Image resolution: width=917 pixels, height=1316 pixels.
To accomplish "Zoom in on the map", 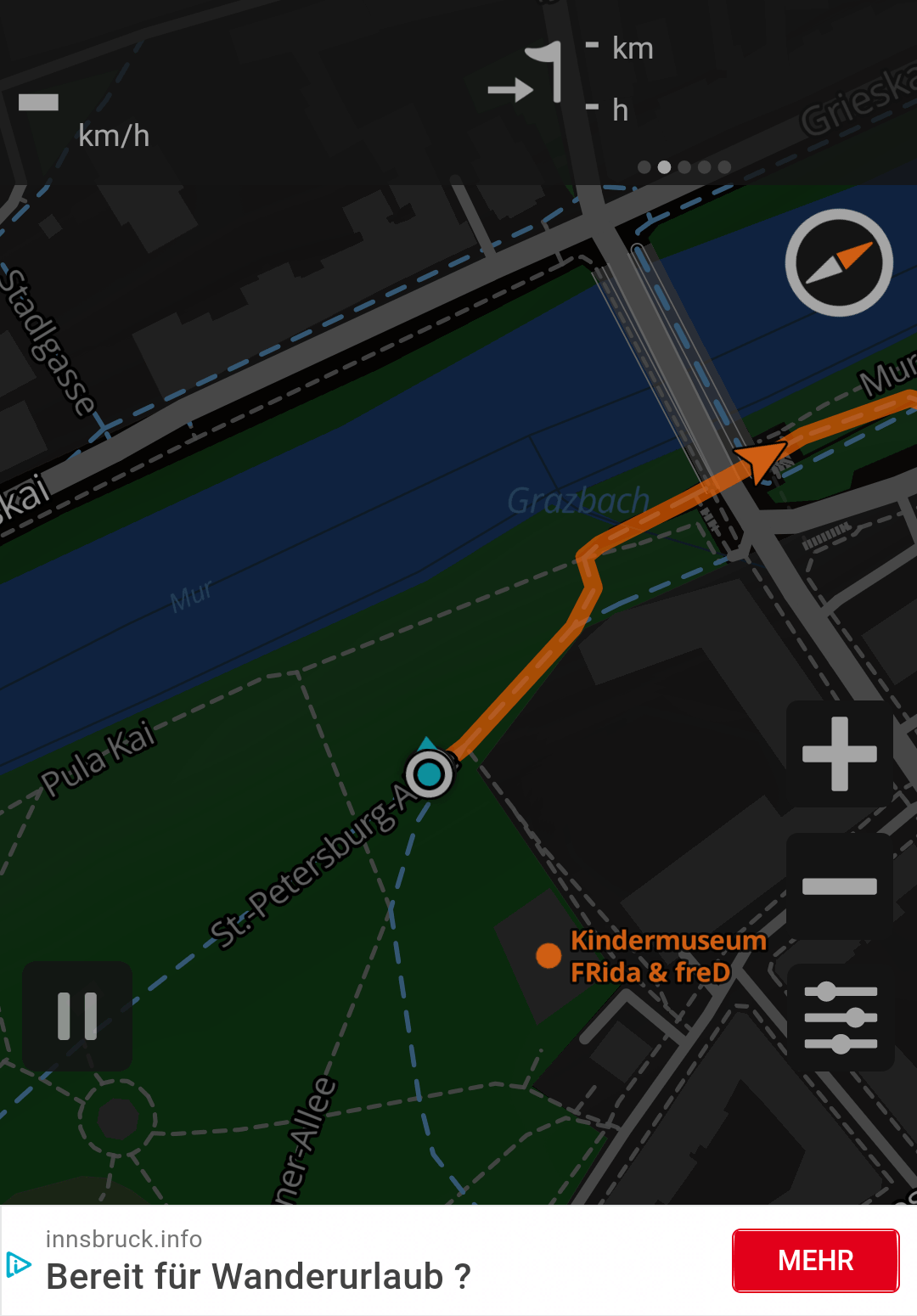I will 839,753.
